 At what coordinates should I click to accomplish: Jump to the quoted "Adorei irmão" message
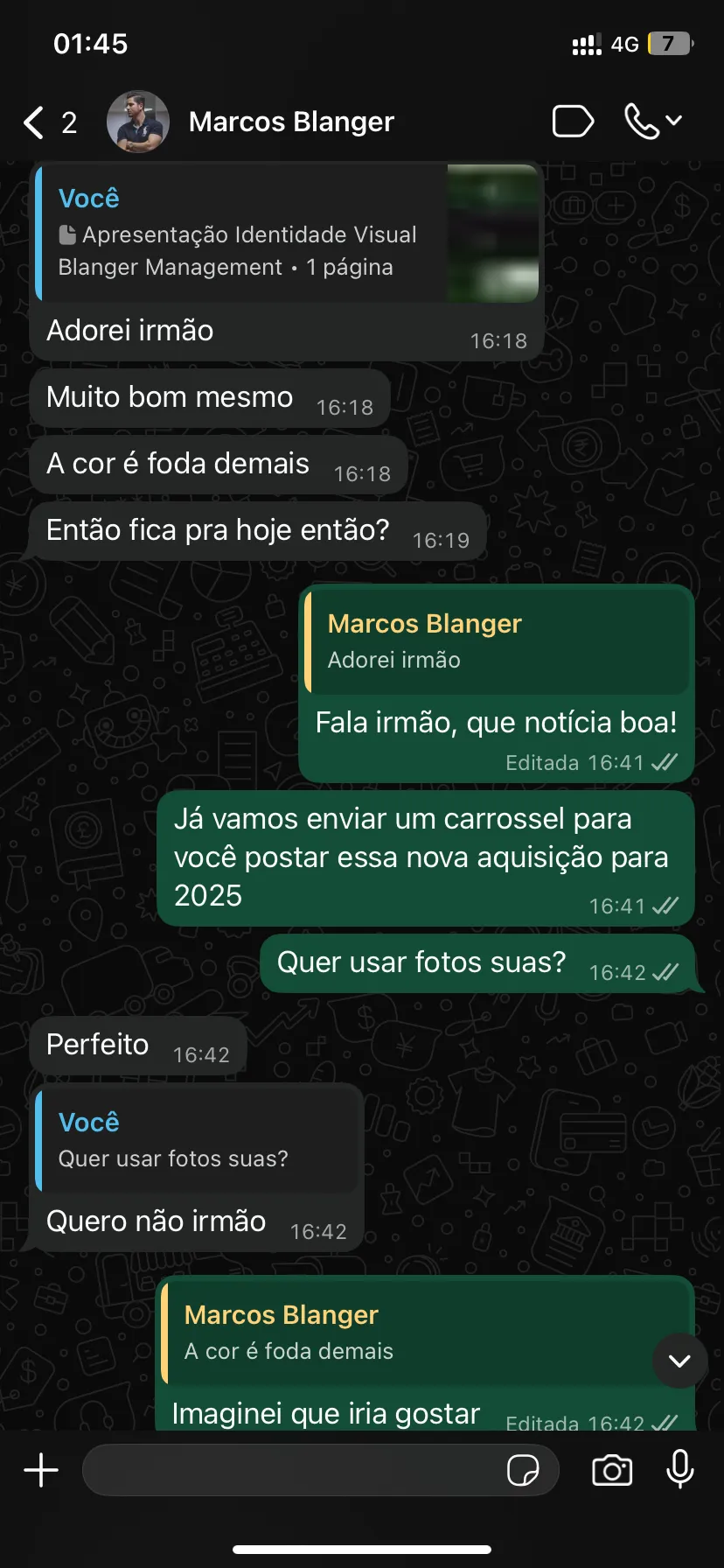pyautogui.click(x=497, y=641)
